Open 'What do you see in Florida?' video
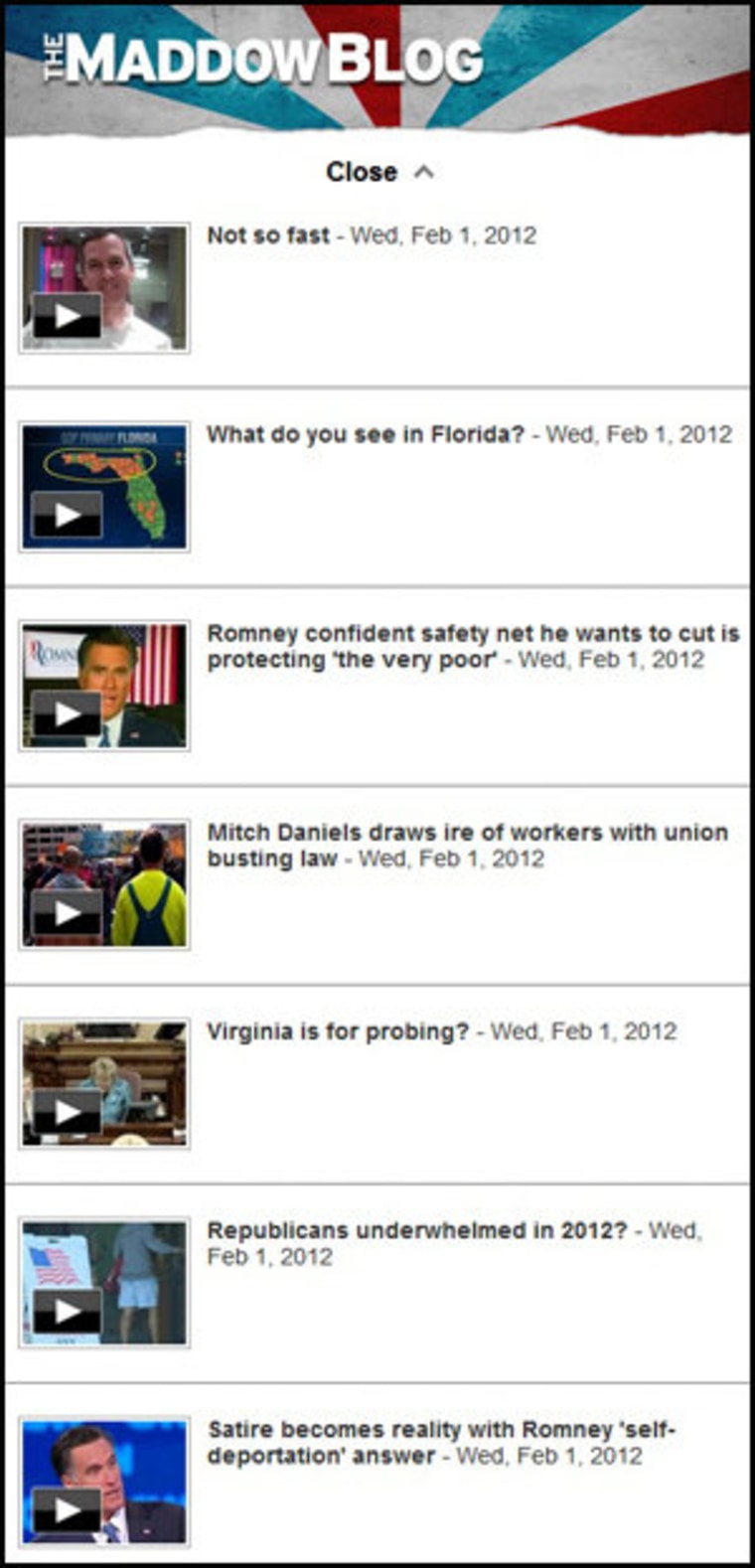The width and height of the screenshot is (755, 1568). (x=104, y=488)
